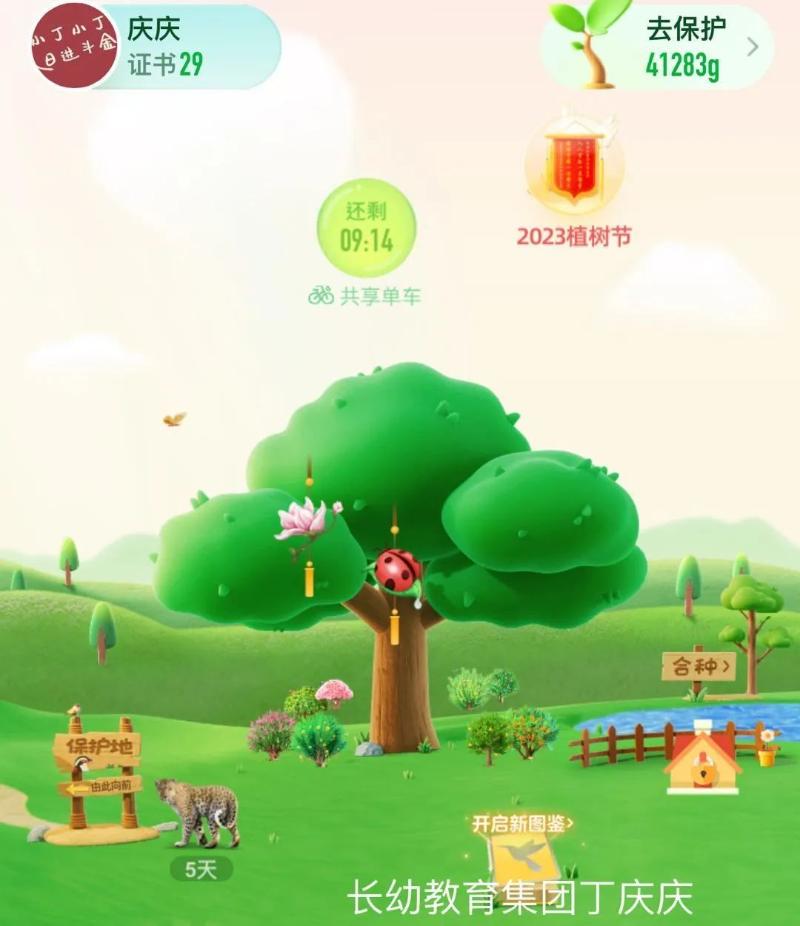Tap the 共享单车 energy bubble

click(366, 229)
